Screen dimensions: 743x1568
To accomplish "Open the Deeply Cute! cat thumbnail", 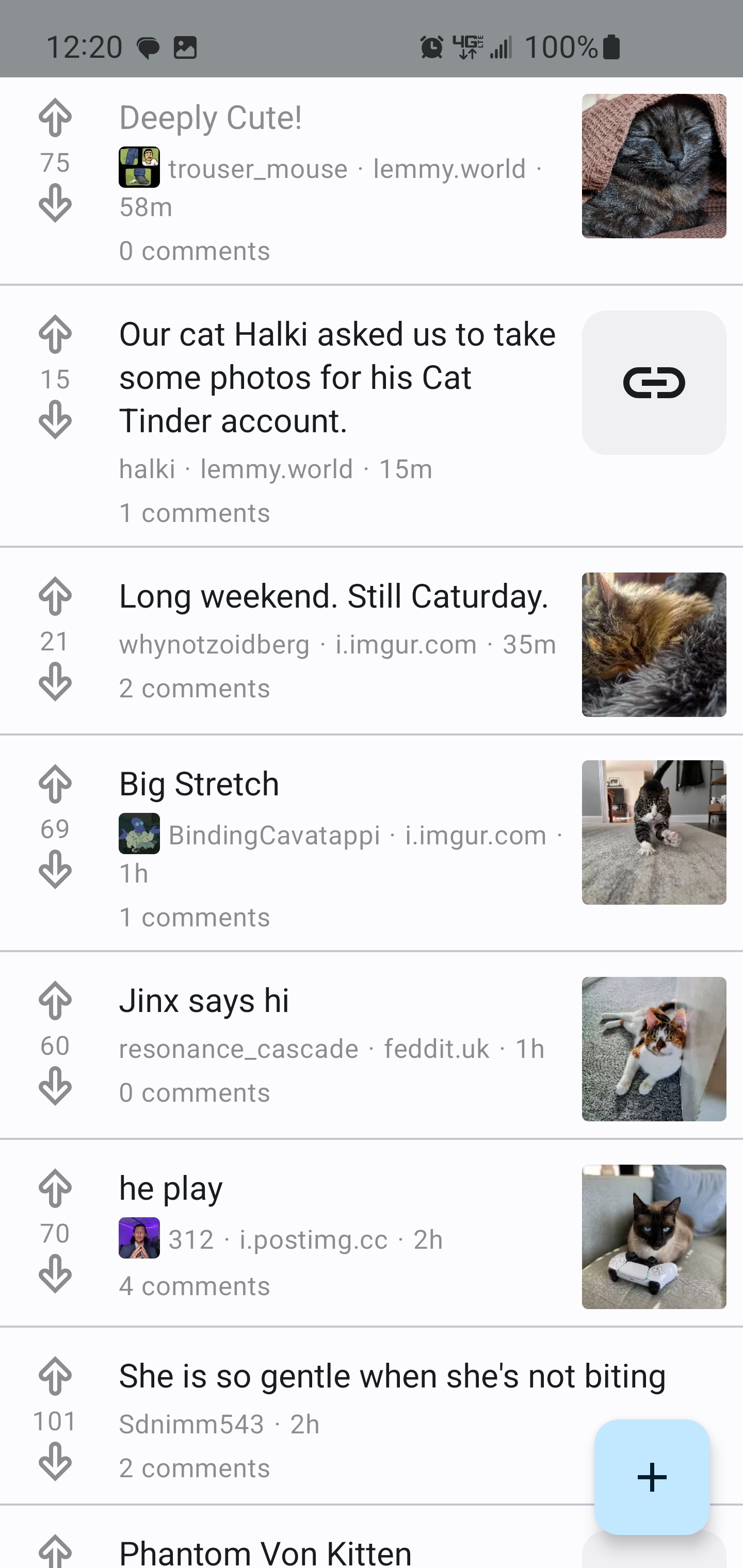I will [x=653, y=166].
